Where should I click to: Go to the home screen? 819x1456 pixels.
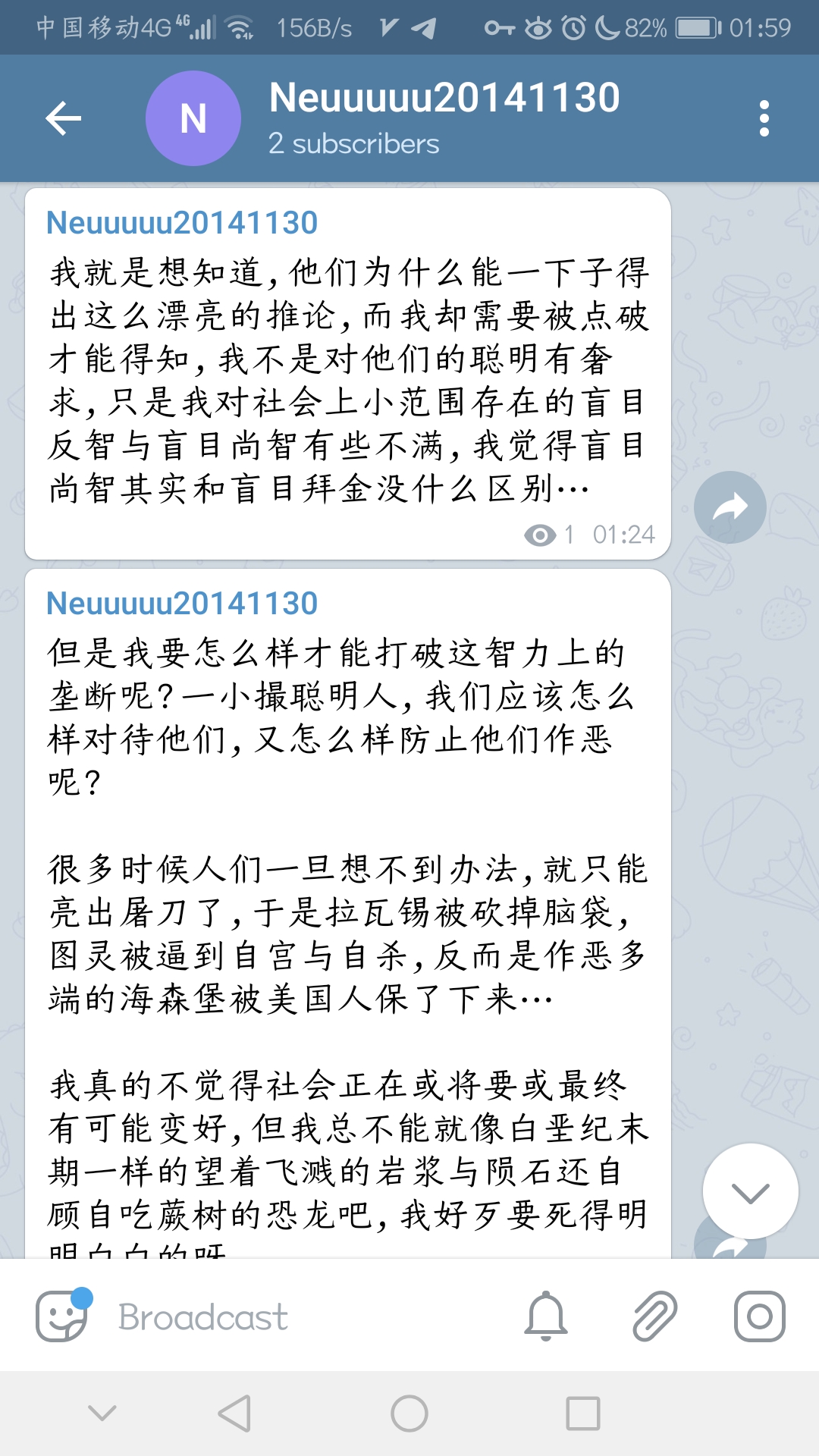point(409,1414)
